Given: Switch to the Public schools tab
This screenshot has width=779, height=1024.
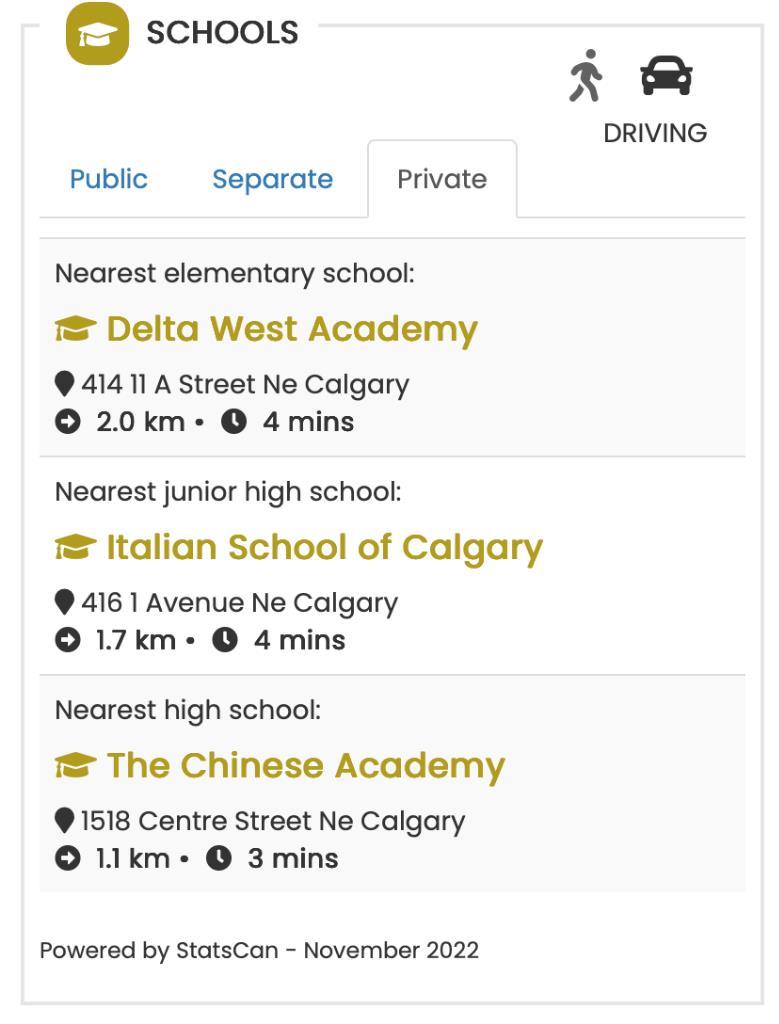Looking at the screenshot, I should 108,179.
